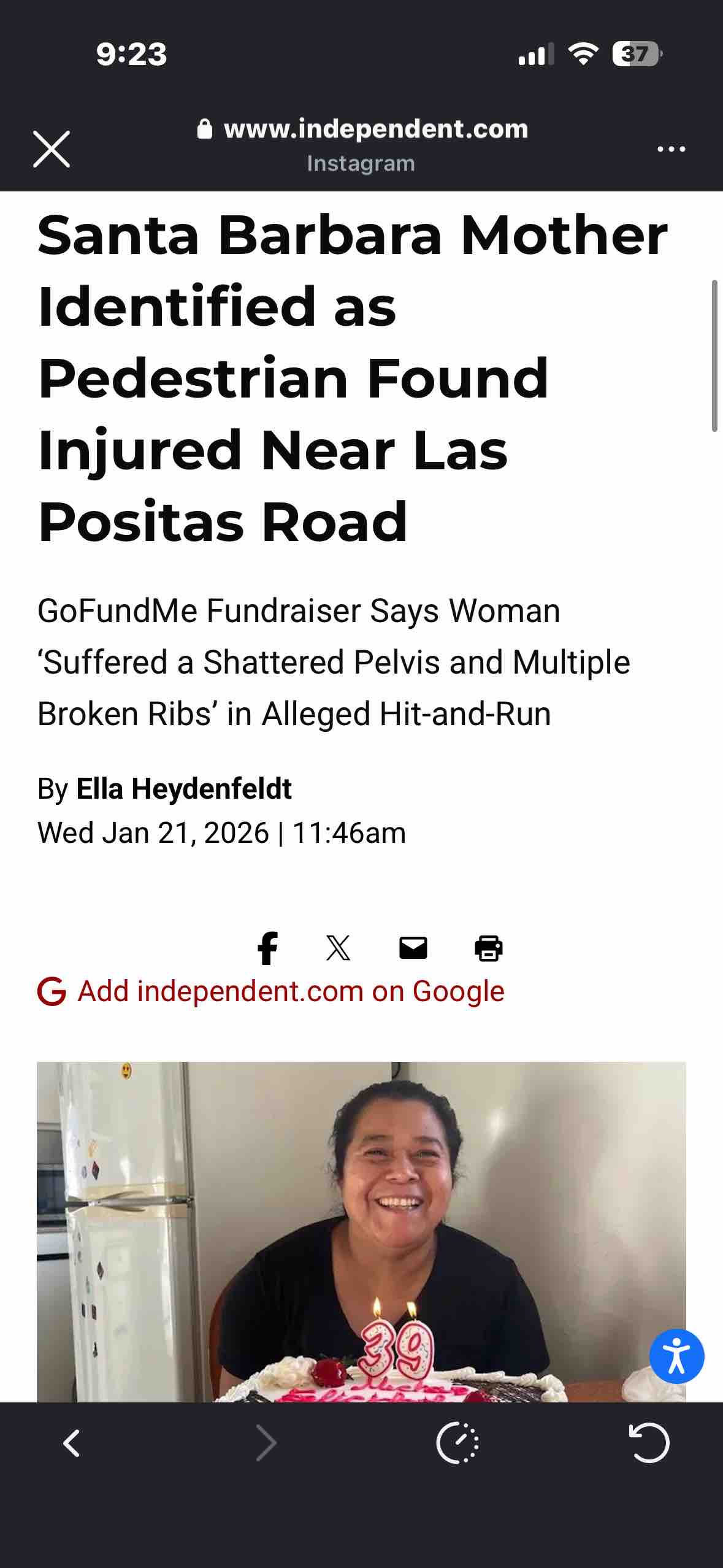
Task: Tap the URL bar showing www.independent.com
Action: click(362, 145)
